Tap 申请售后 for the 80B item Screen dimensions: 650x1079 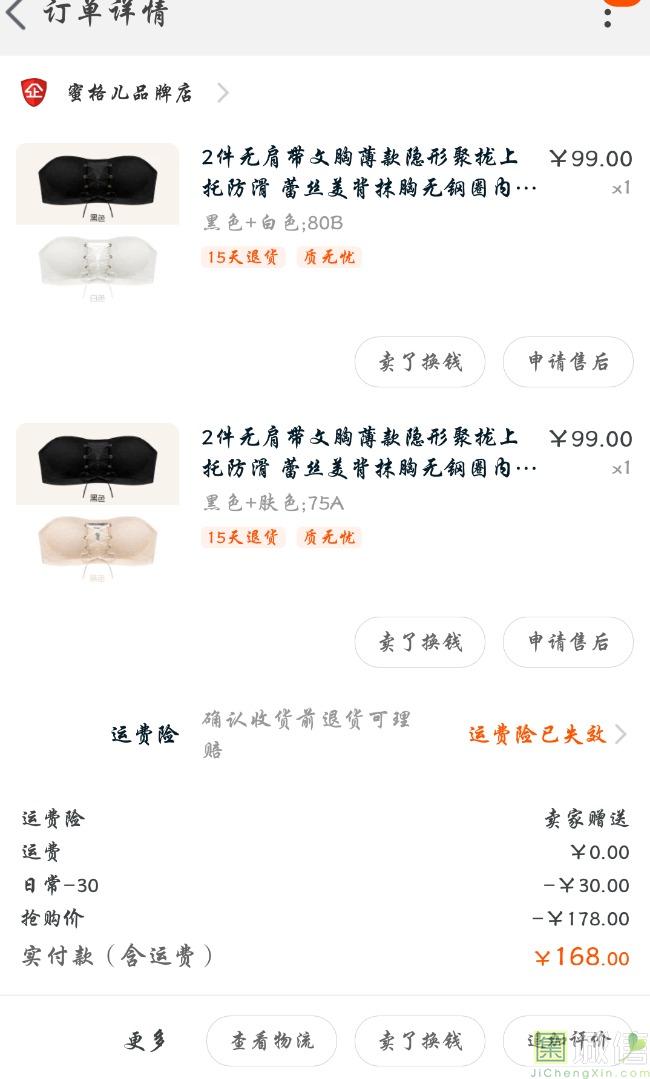click(x=568, y=362)
